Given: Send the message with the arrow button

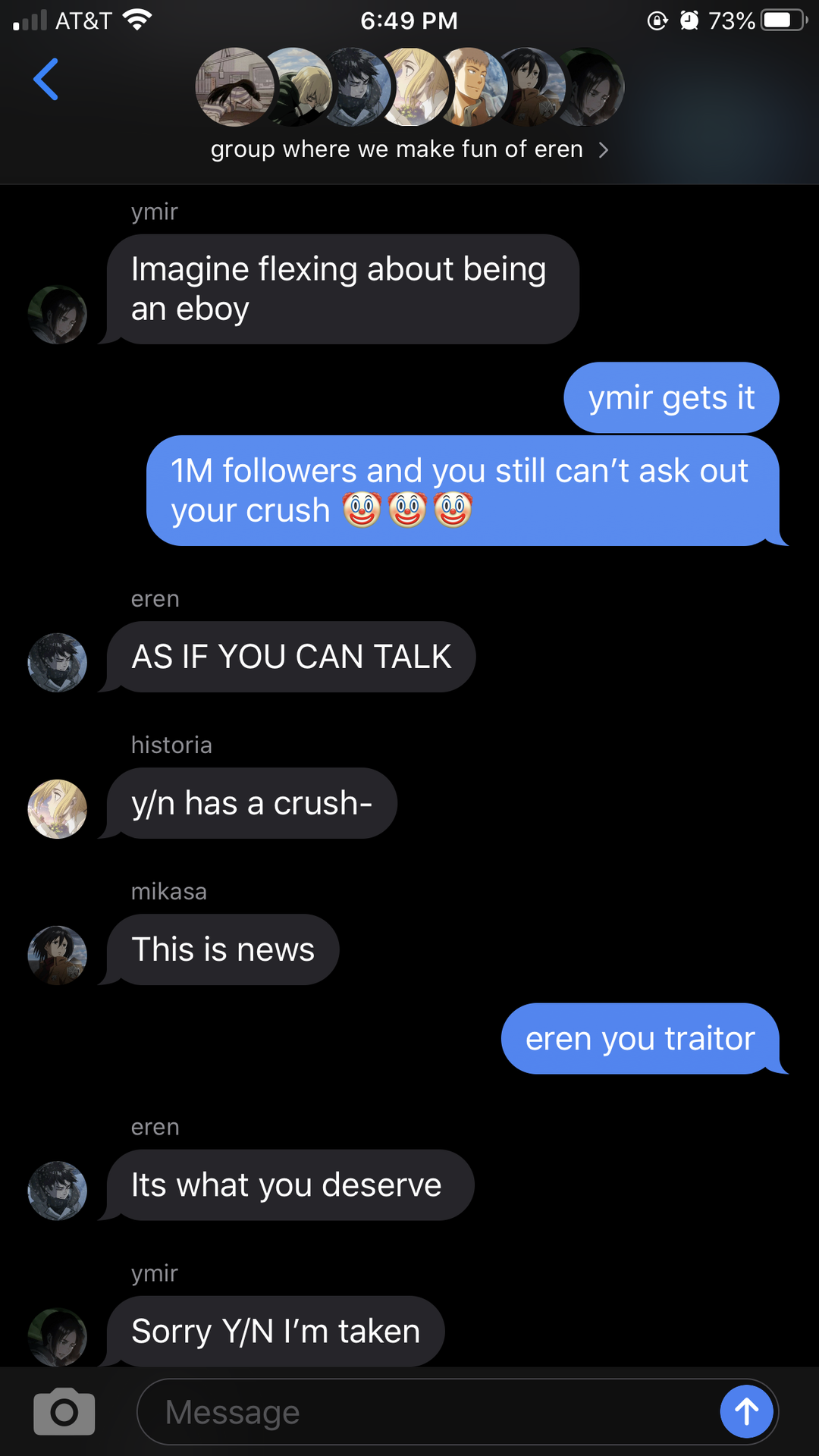Looking at the screenshot, I should (746, 1411).
